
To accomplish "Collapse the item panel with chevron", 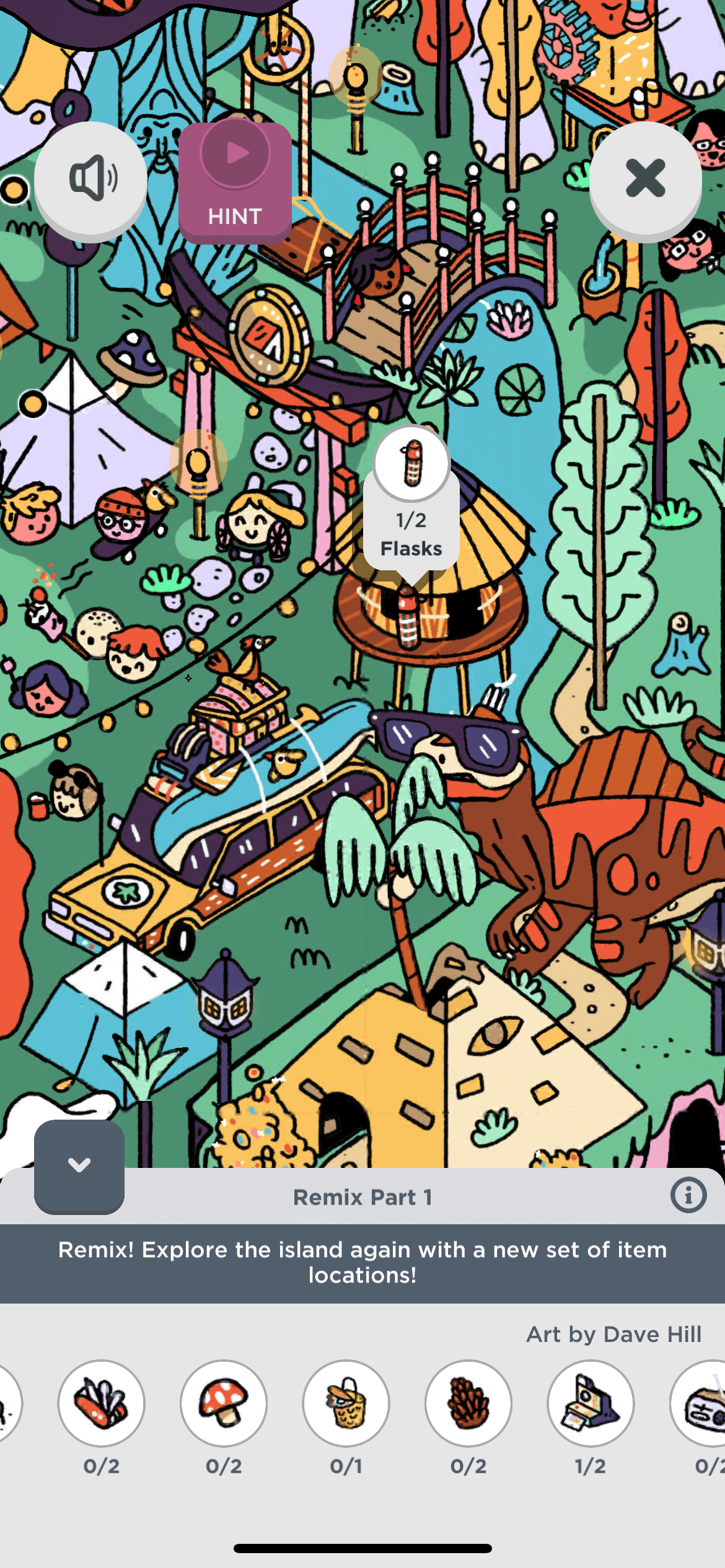I will [79, 1165].
